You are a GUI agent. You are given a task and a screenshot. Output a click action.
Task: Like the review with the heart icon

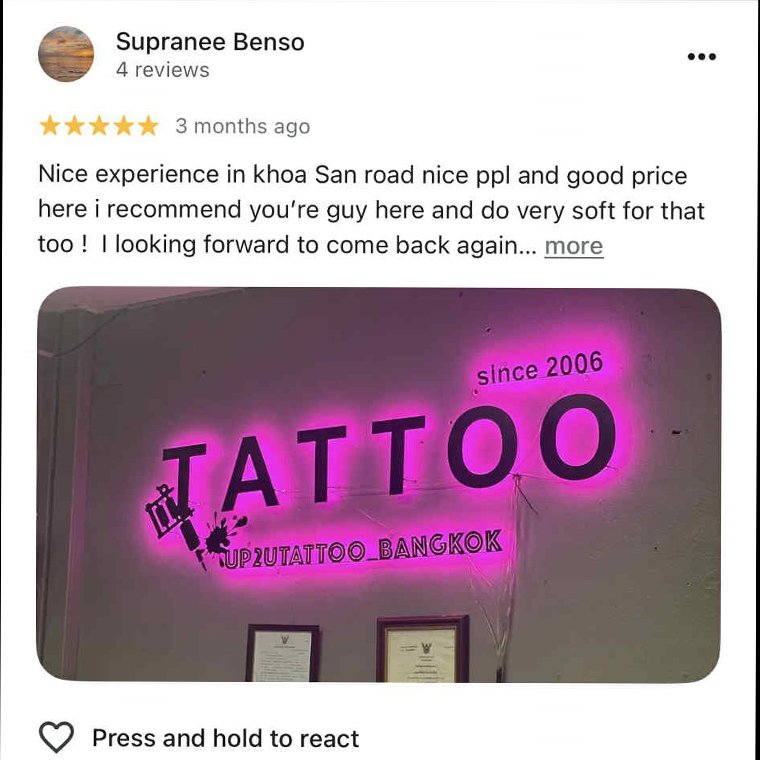pyautogui.click(x=57, y=738)
